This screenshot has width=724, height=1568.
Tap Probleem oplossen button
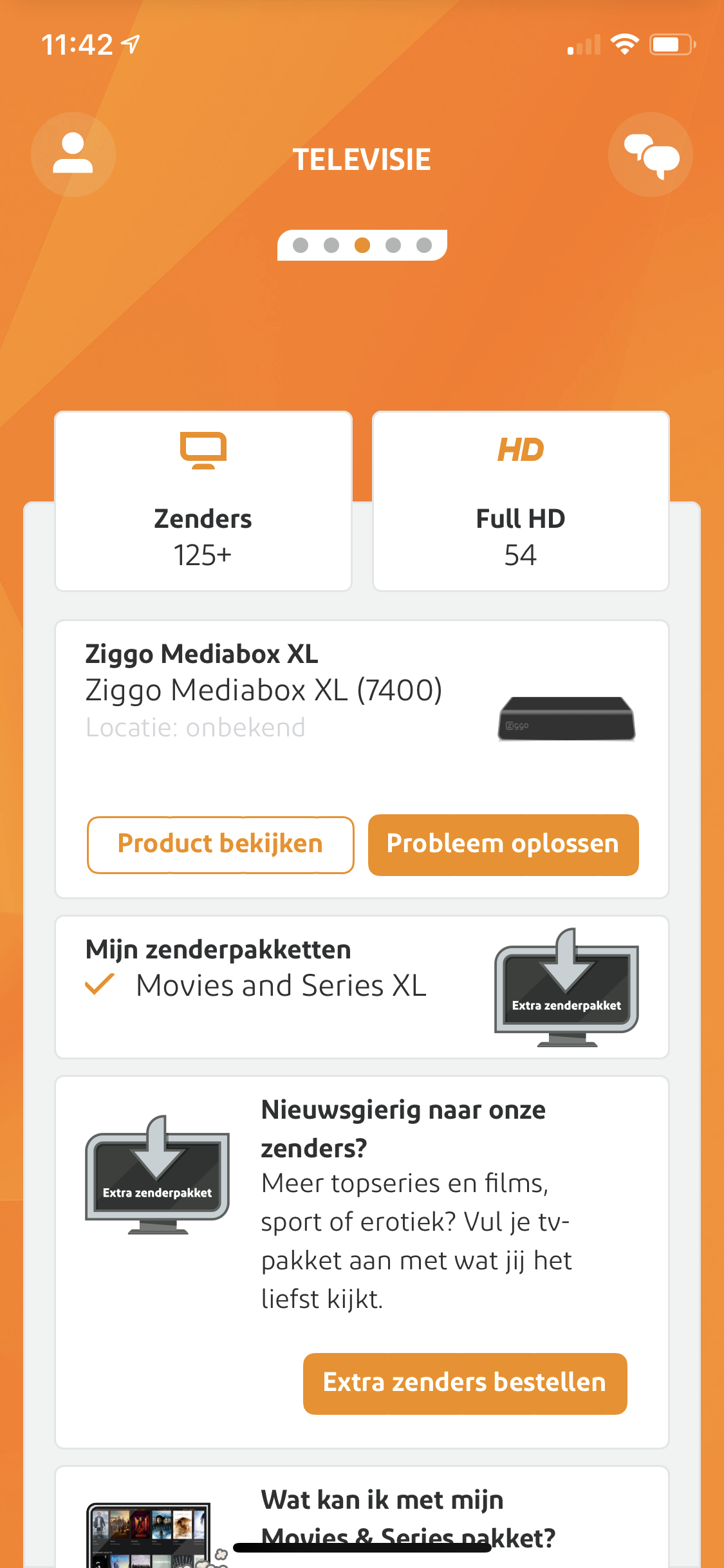503,845
